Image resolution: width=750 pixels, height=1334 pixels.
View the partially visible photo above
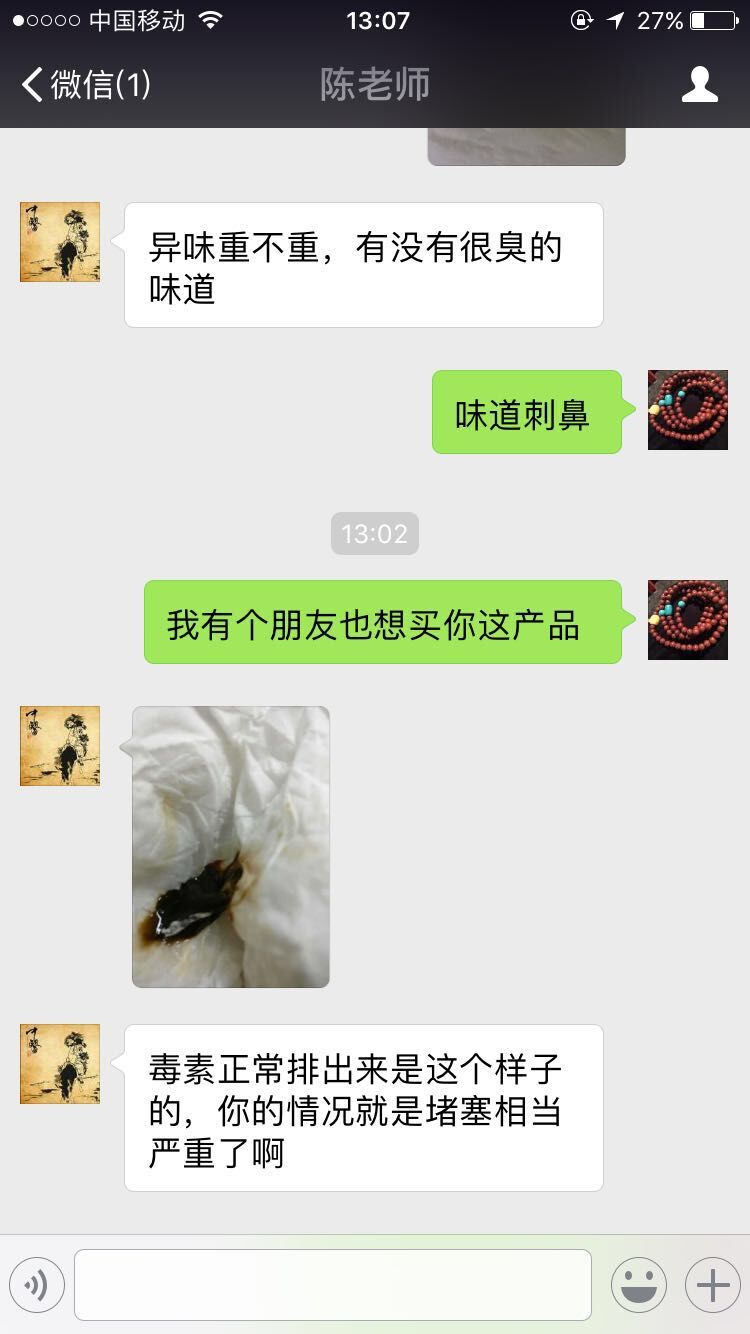click(x=526, y=146)
